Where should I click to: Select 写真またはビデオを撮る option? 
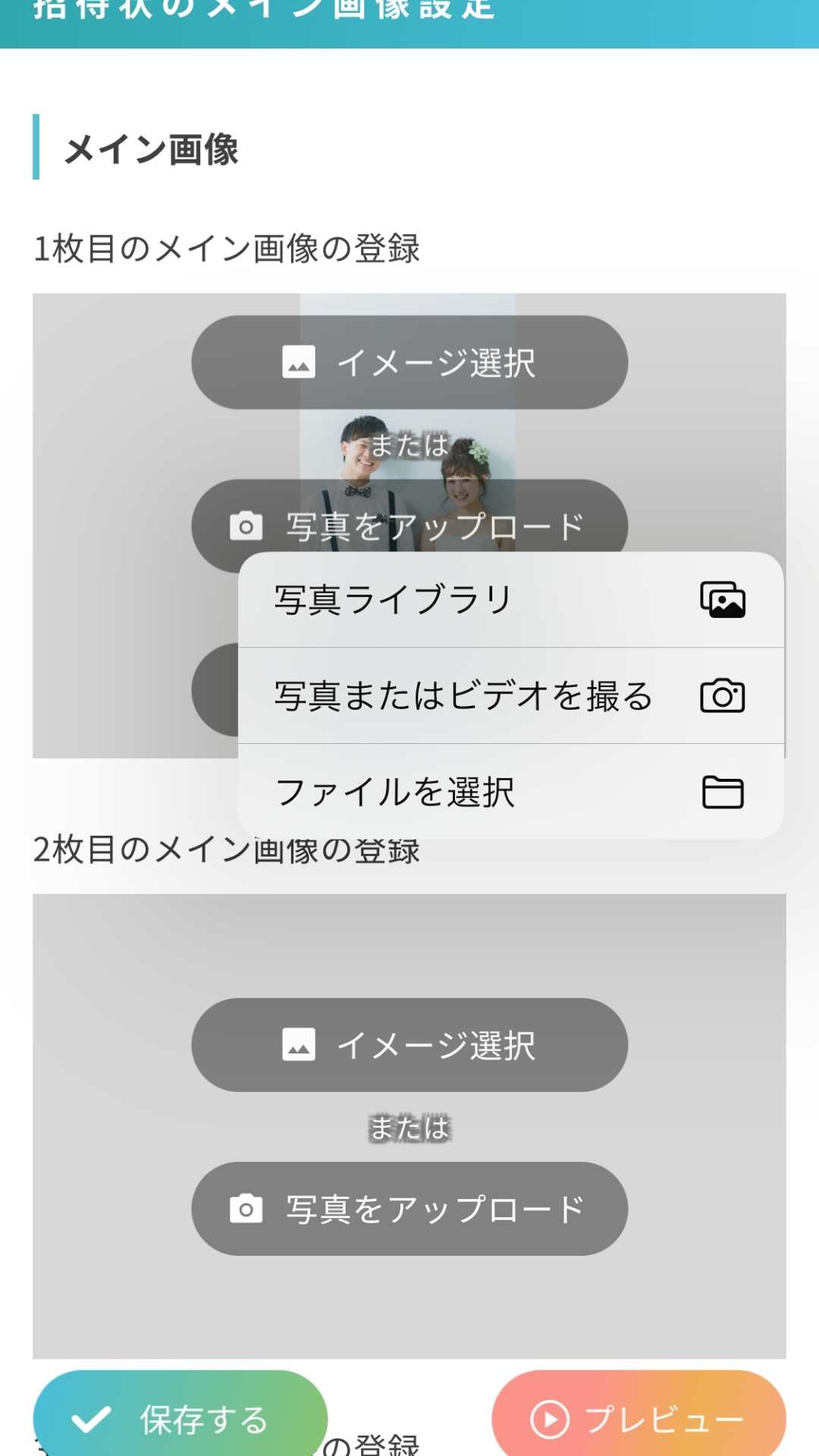[x=510, y=695]
